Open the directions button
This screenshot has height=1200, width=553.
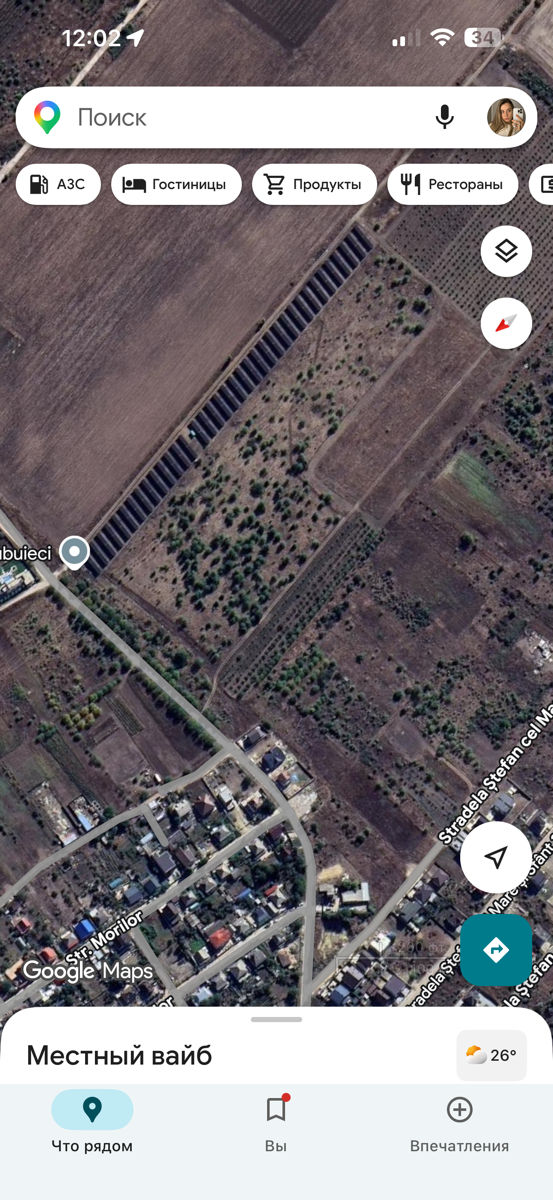coord(496,949)
